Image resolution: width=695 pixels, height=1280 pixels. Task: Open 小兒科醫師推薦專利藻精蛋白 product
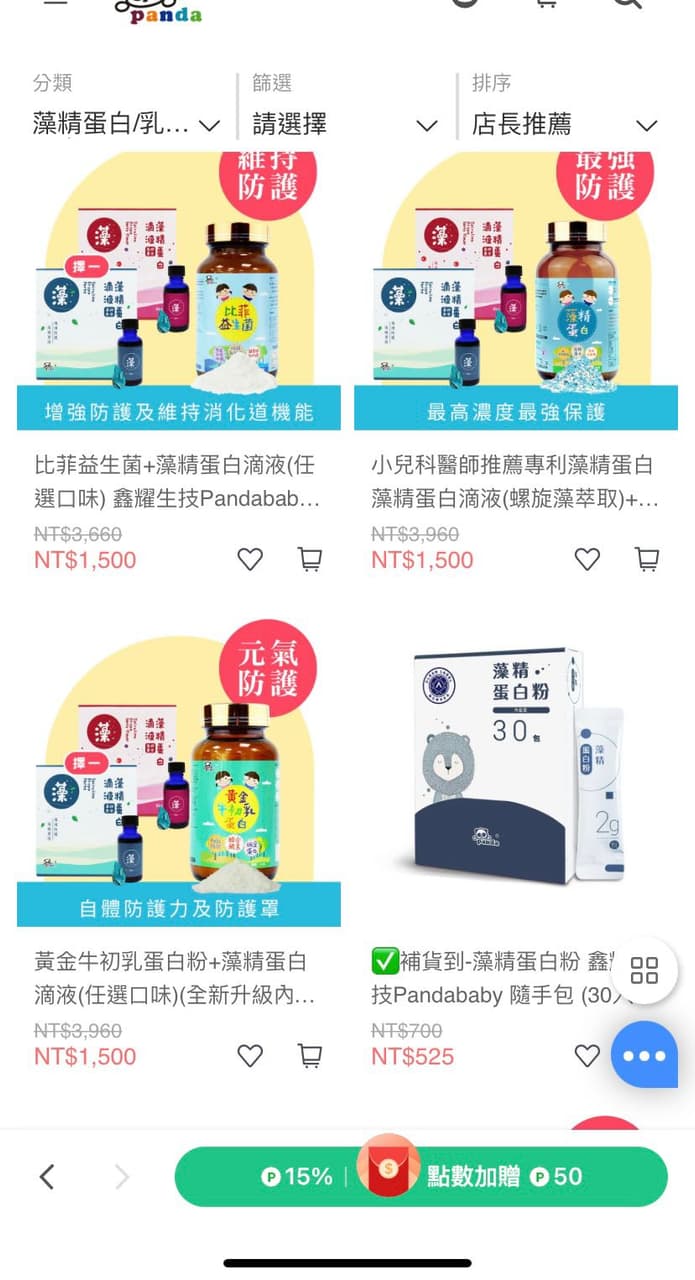coord(515,291)
